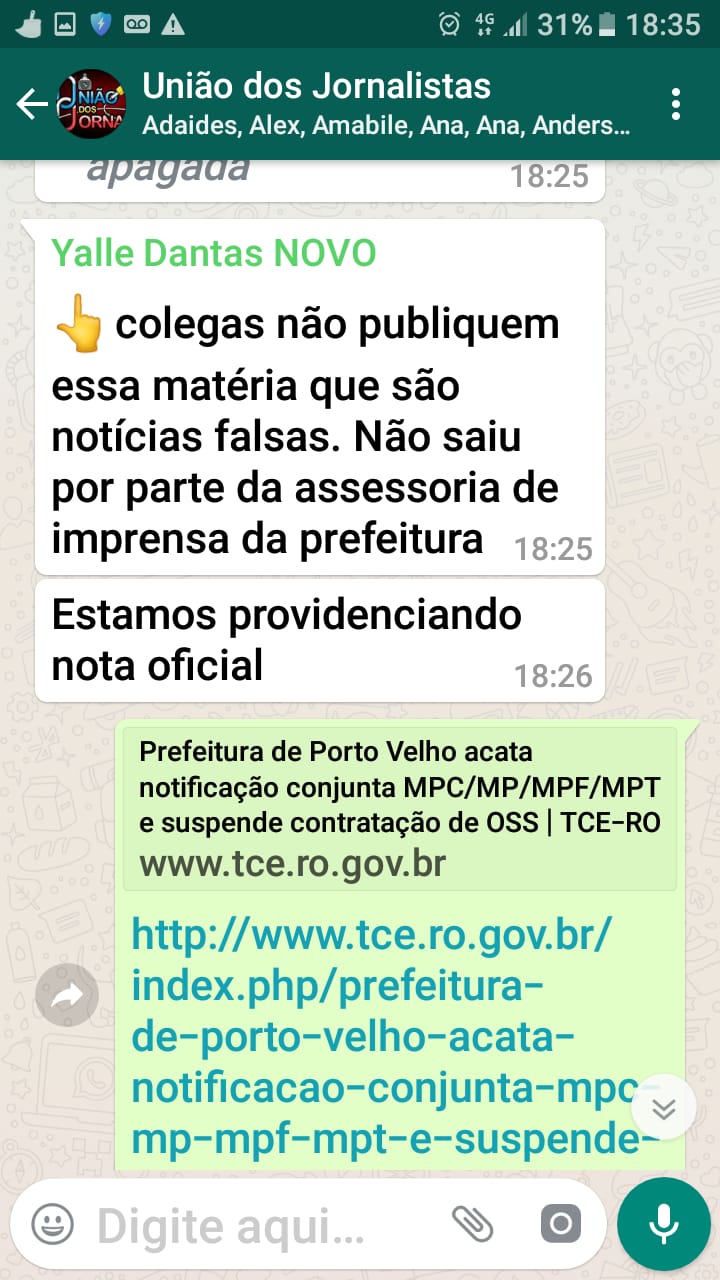Open the camera from the chat bar

pos(560,1223)
